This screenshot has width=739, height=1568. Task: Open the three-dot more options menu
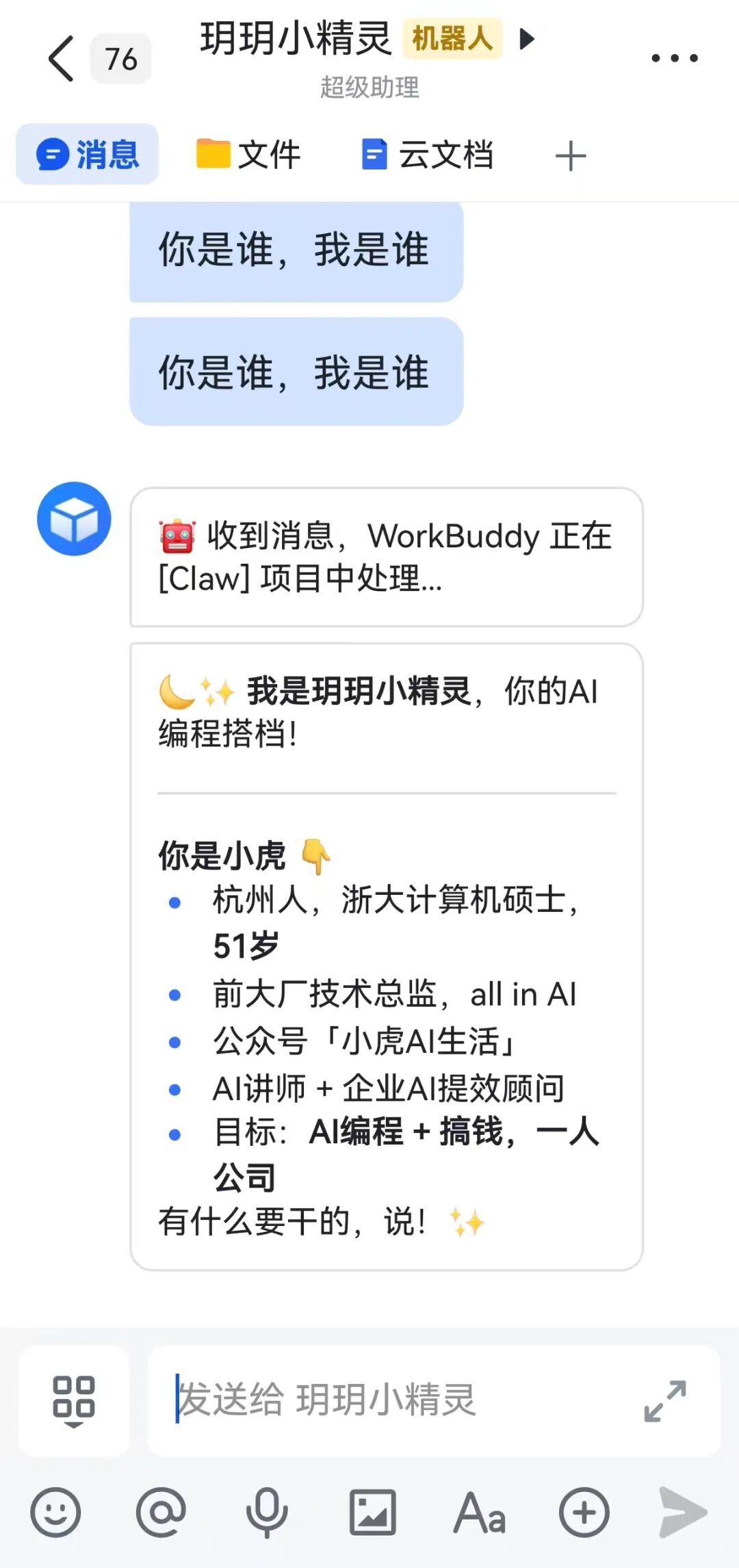pos(674,59)
